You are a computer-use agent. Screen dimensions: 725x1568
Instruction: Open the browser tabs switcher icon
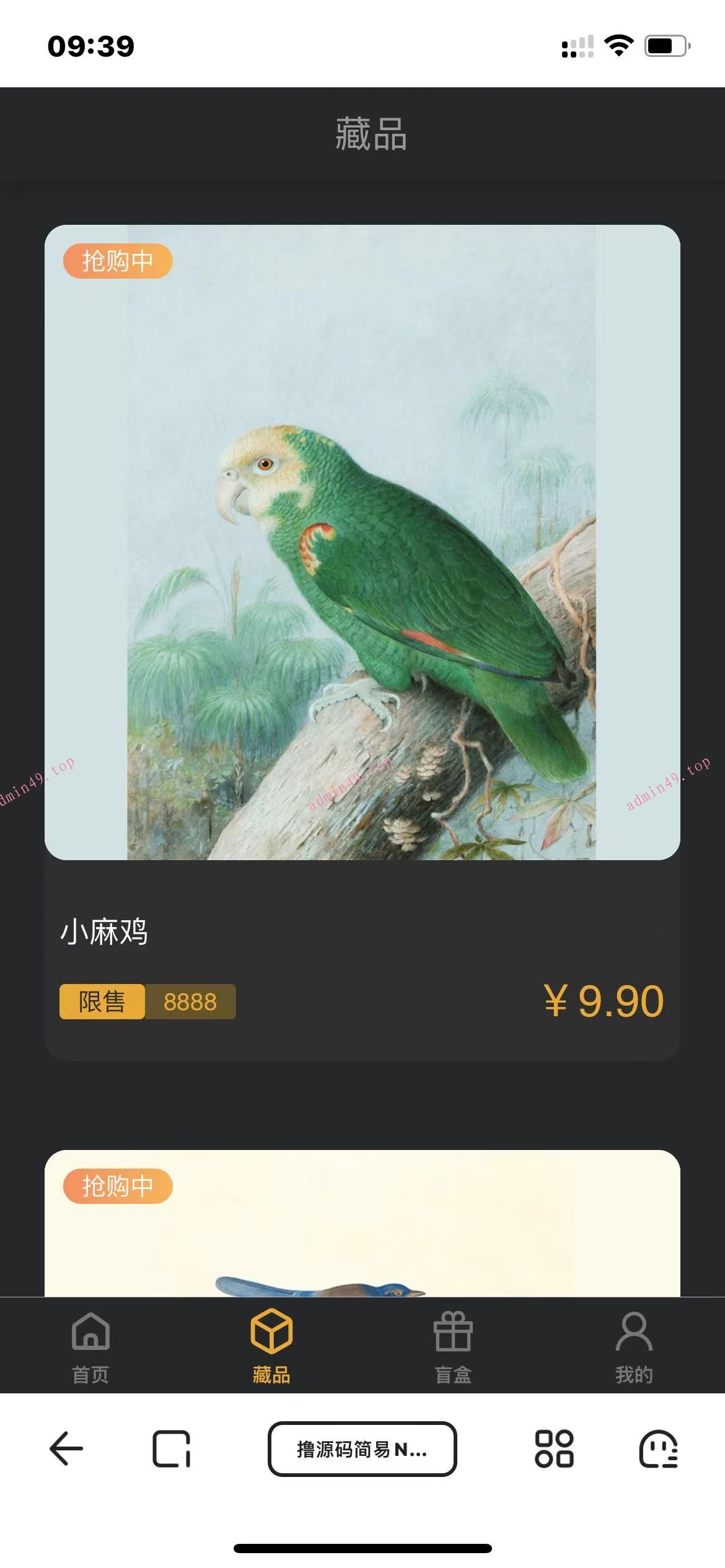pyautogui.click(x=171, y=1448)
